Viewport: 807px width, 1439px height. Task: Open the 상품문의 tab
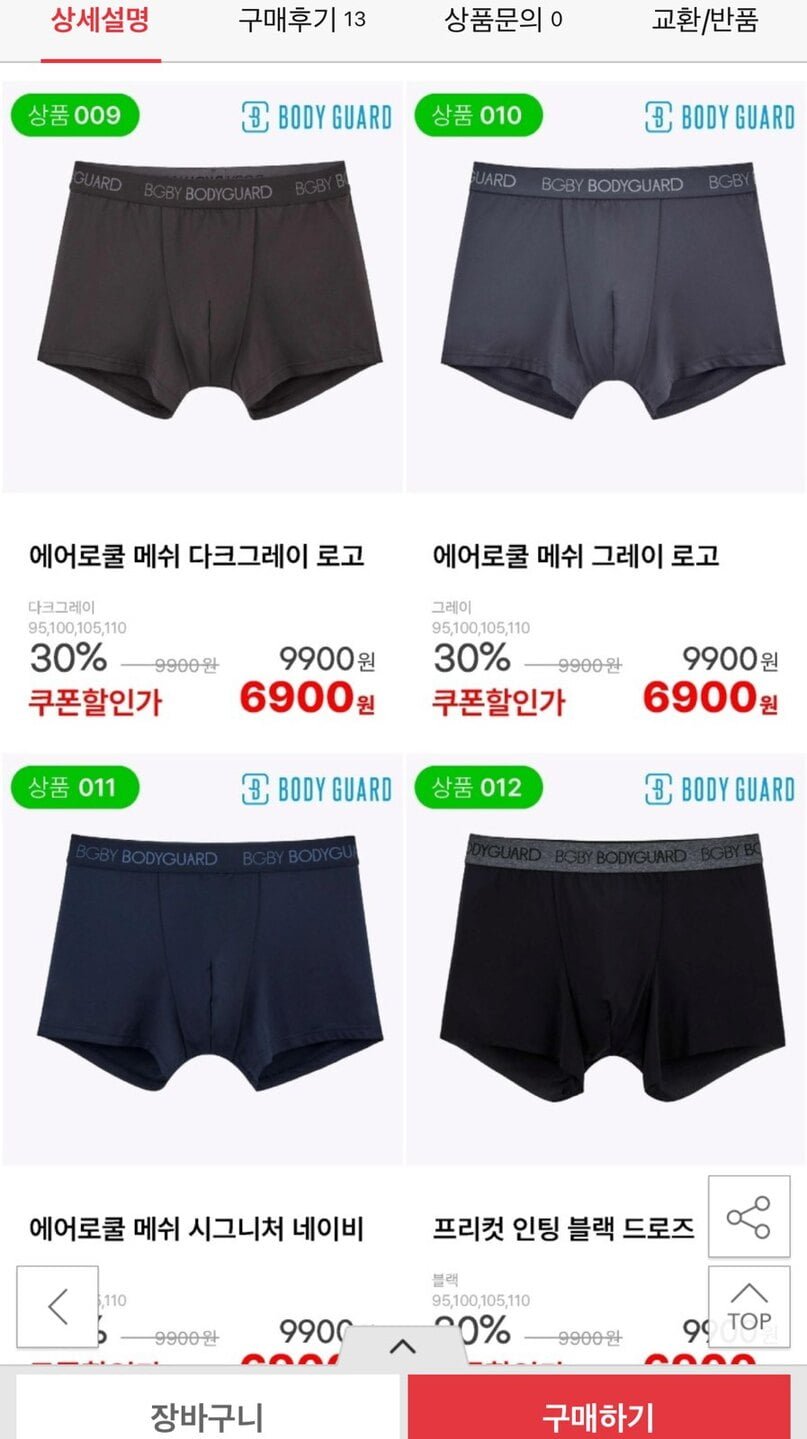tap(503, 20)
